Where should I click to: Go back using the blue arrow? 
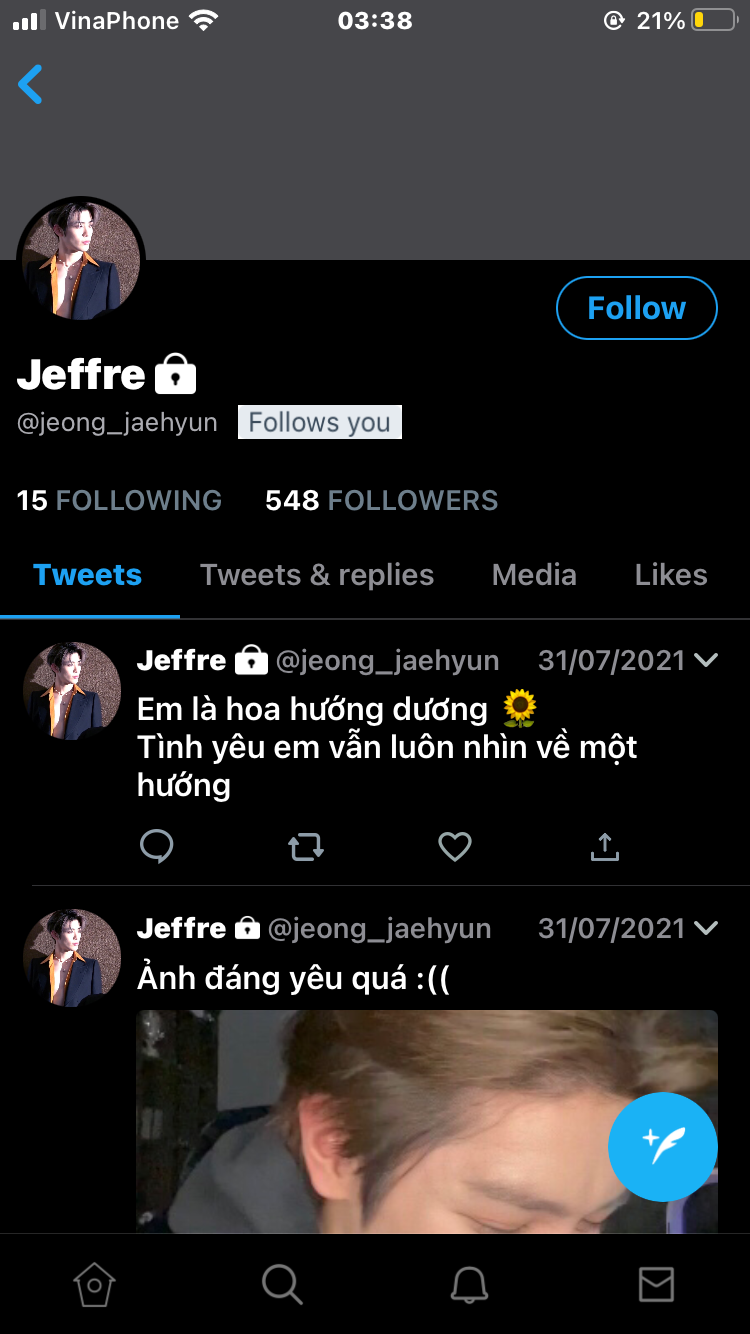tap(31, 84)
